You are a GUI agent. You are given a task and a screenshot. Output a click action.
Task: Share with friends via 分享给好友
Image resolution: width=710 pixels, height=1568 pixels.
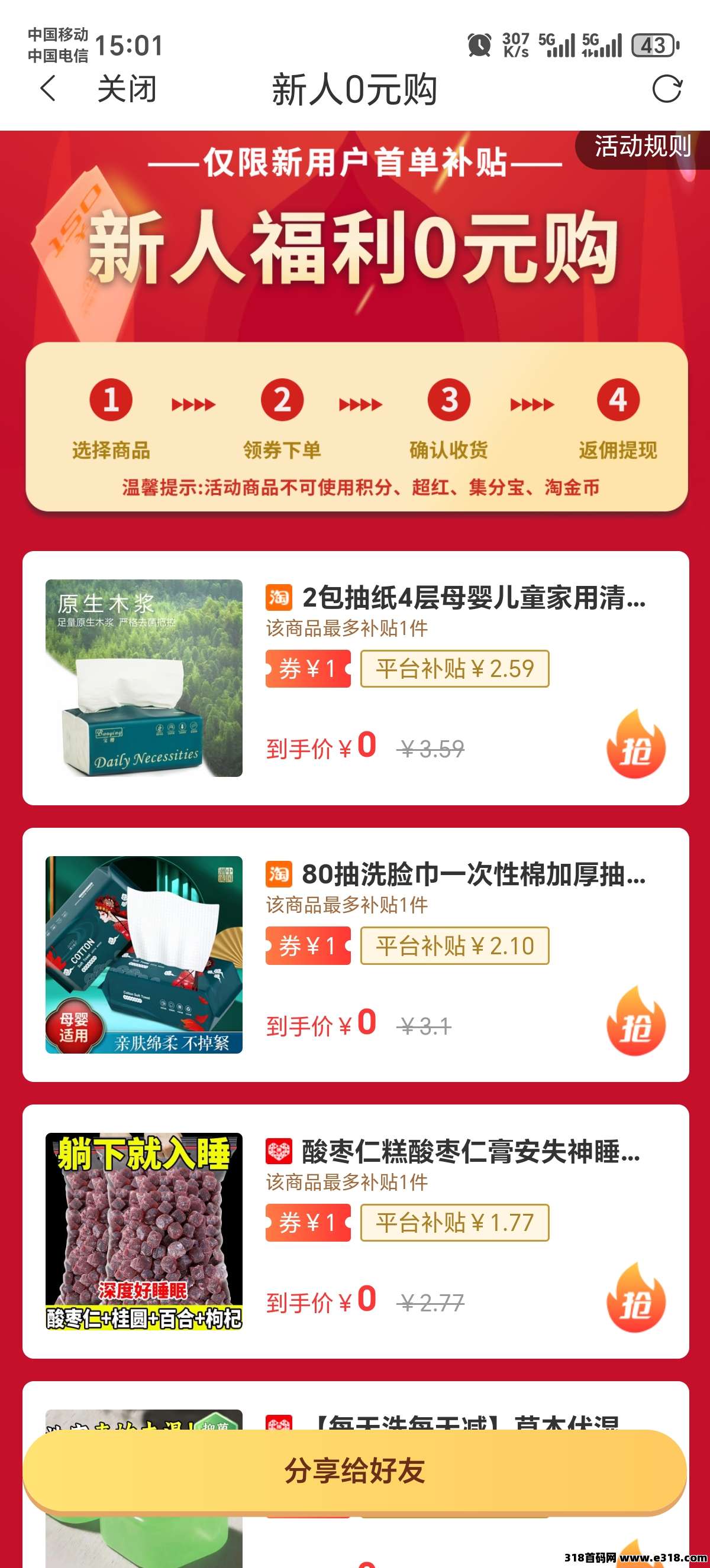coord(355,1471)
